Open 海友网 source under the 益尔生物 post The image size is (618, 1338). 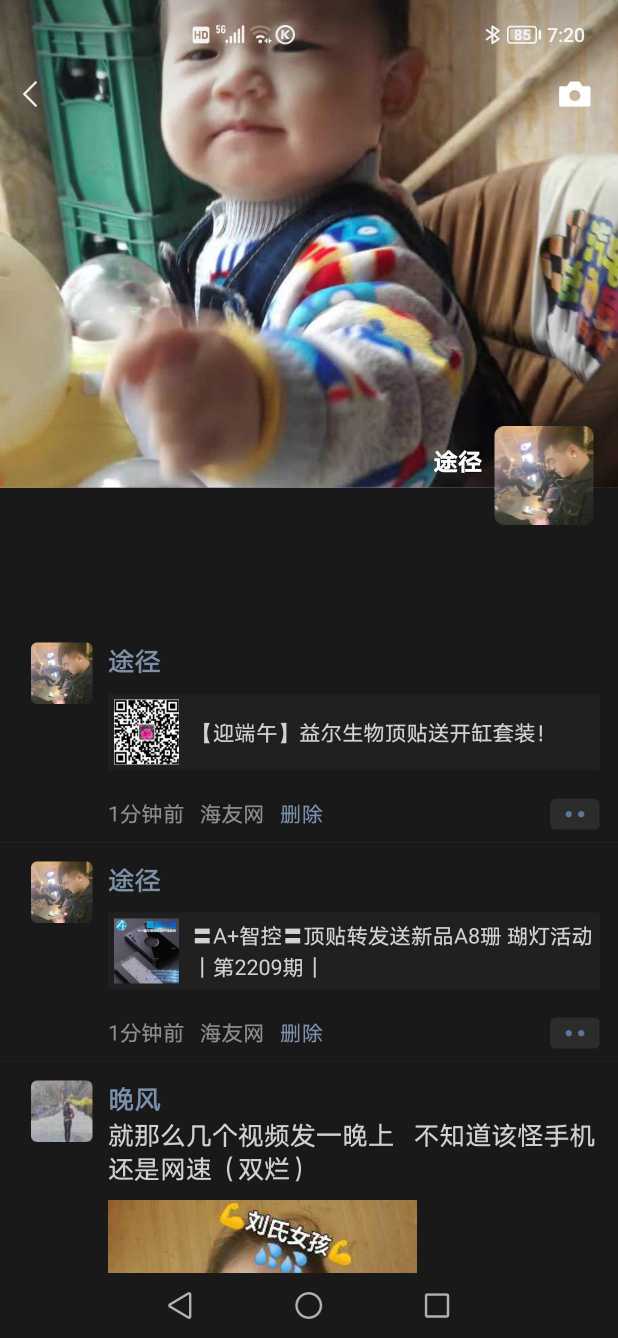pos(232,814)
